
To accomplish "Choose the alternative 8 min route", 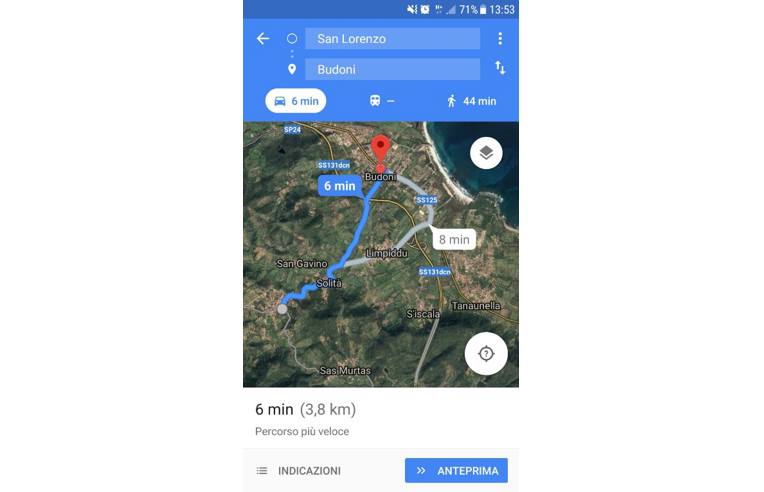I will tap(453, 240).
